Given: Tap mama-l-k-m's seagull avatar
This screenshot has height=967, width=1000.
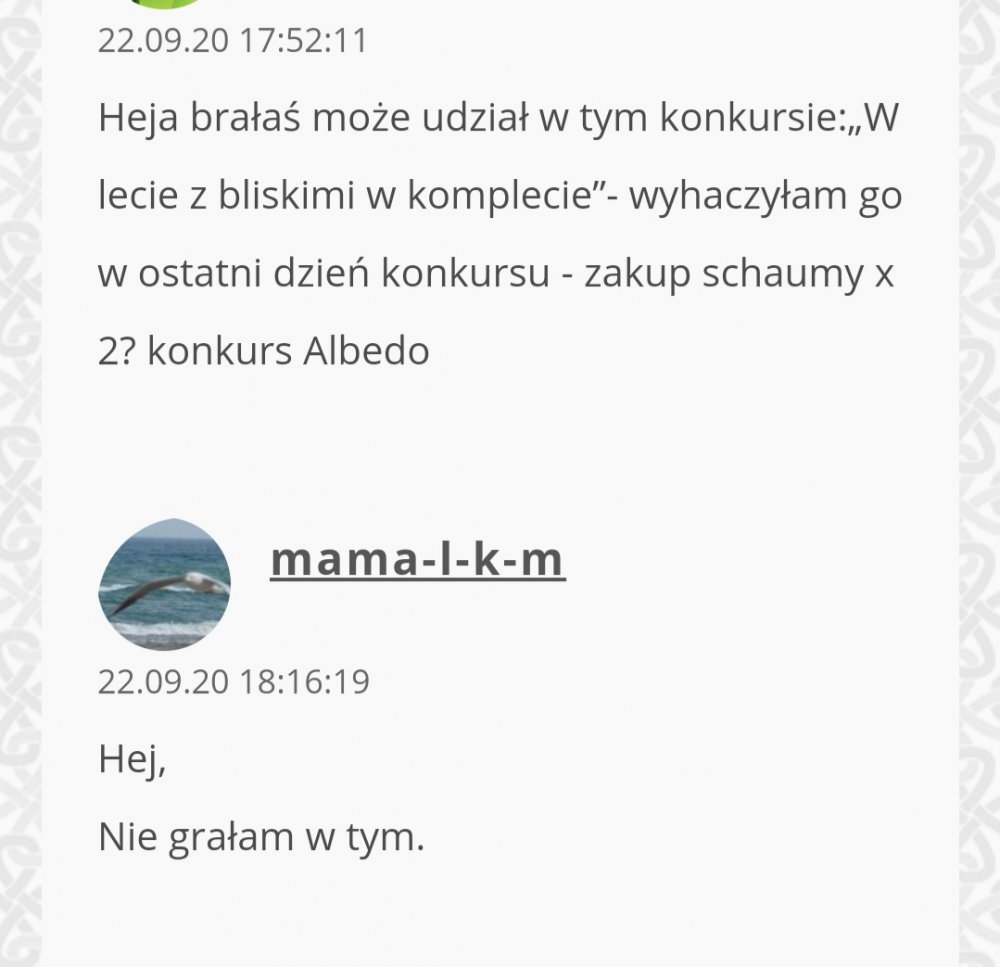Looking at the screenshot, I should coord(164,585).
